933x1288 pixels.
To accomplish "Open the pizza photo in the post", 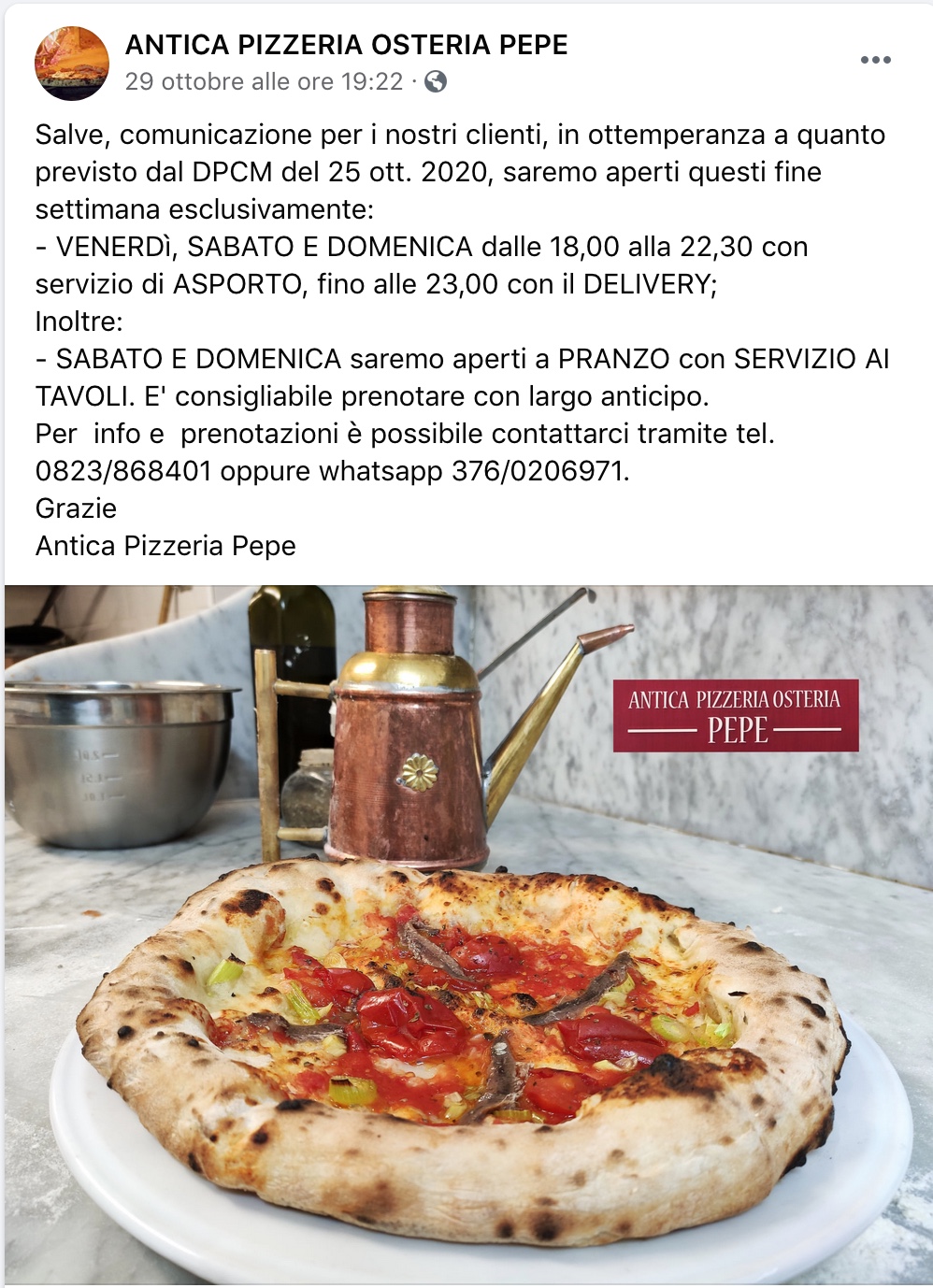I will (x=467, y=935).
